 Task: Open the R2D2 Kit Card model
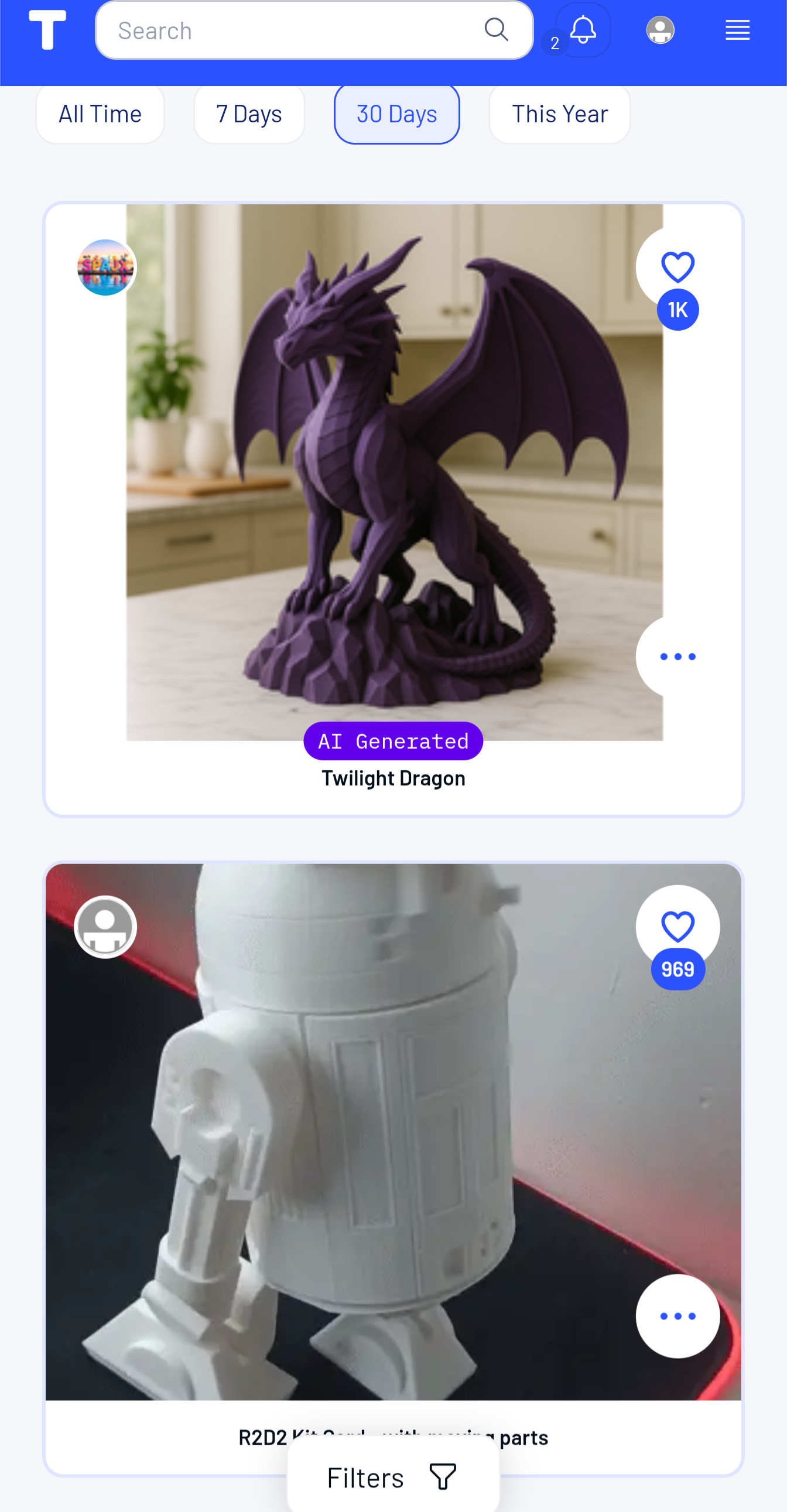[x=393, y=1438]
